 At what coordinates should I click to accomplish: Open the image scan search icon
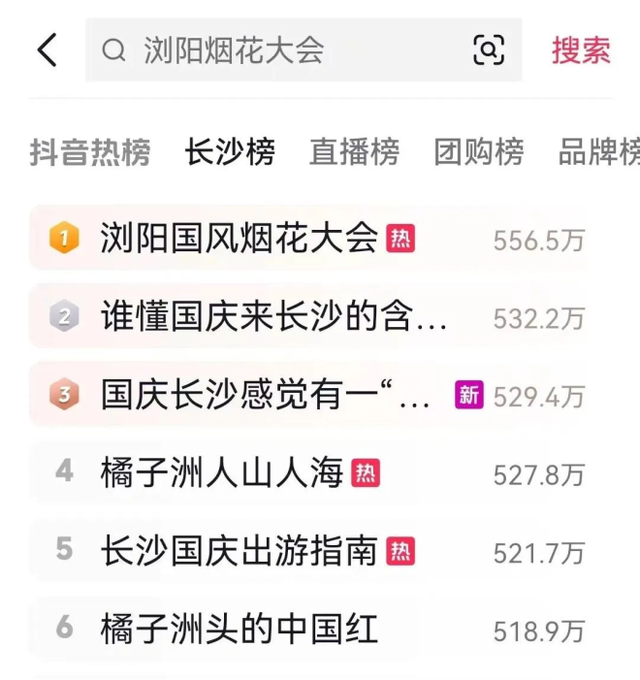click(x=488, y=50)
